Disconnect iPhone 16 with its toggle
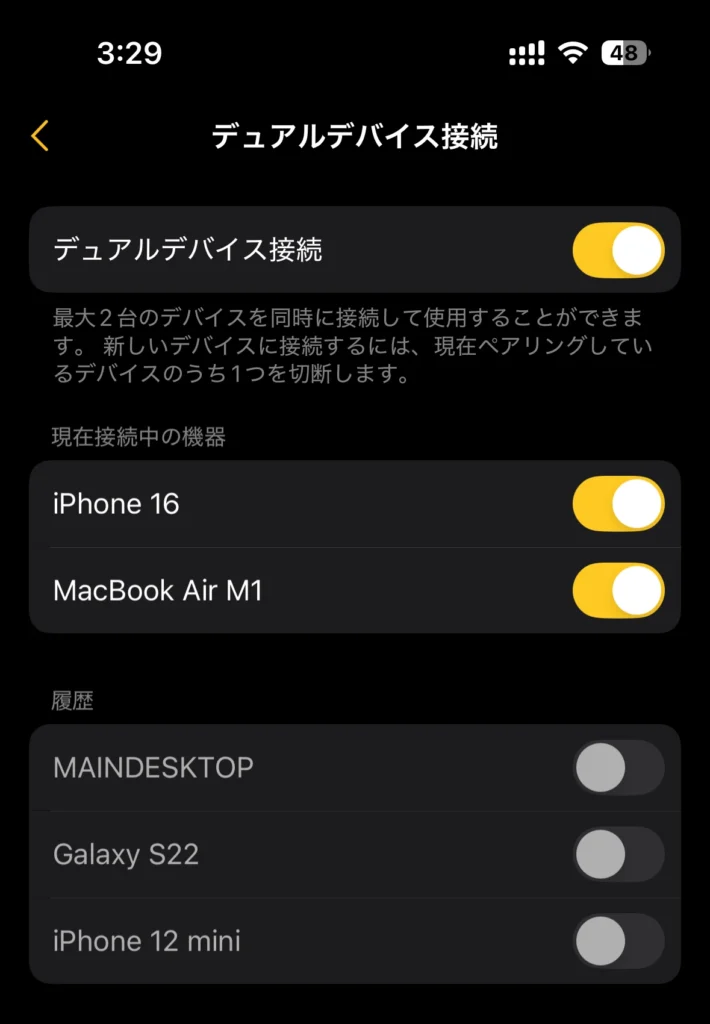This screenshot has width=710, height=1024. click(x=617, y=504)
